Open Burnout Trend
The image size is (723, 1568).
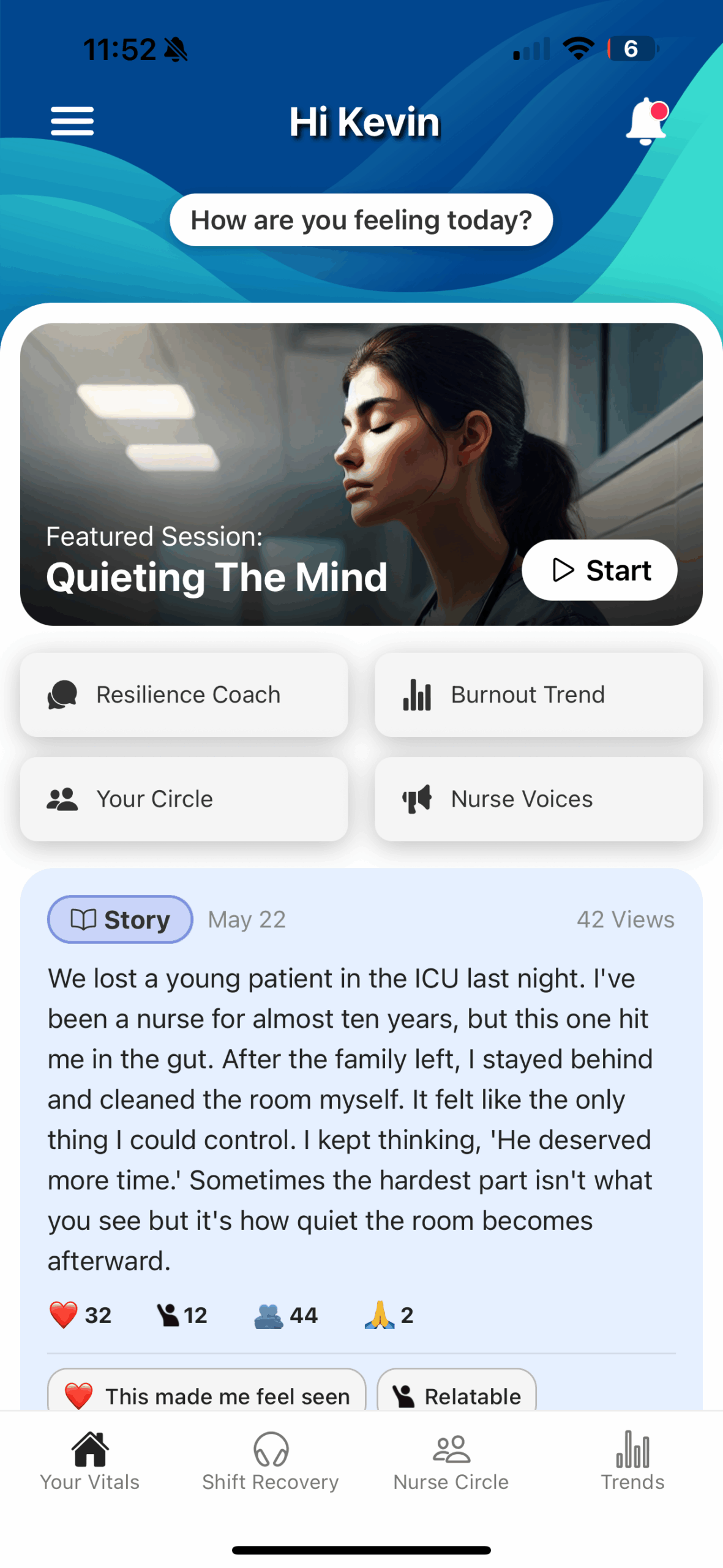539,695
